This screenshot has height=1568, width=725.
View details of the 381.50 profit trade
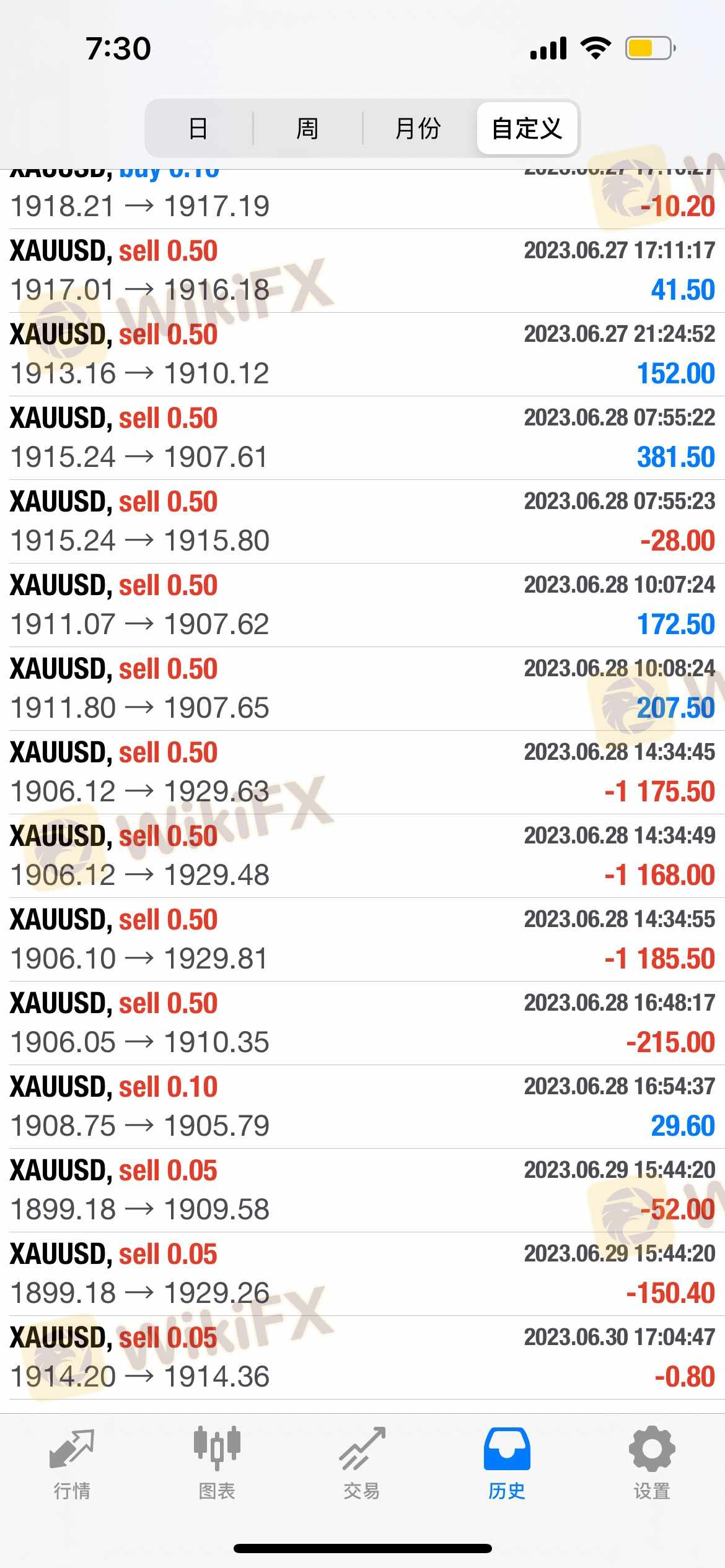[x=362, y=438]
